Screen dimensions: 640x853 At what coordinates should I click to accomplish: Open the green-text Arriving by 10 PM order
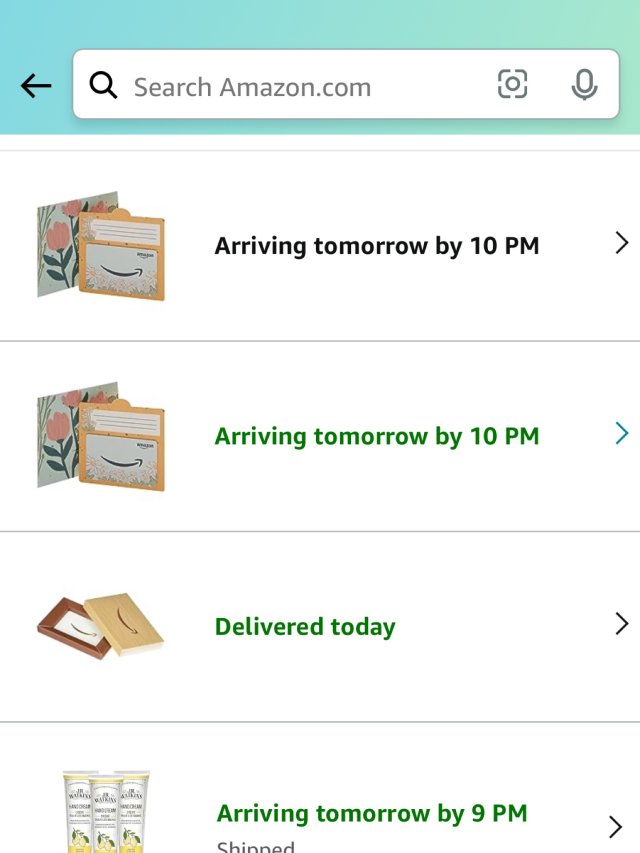click(x=376, y=436)
